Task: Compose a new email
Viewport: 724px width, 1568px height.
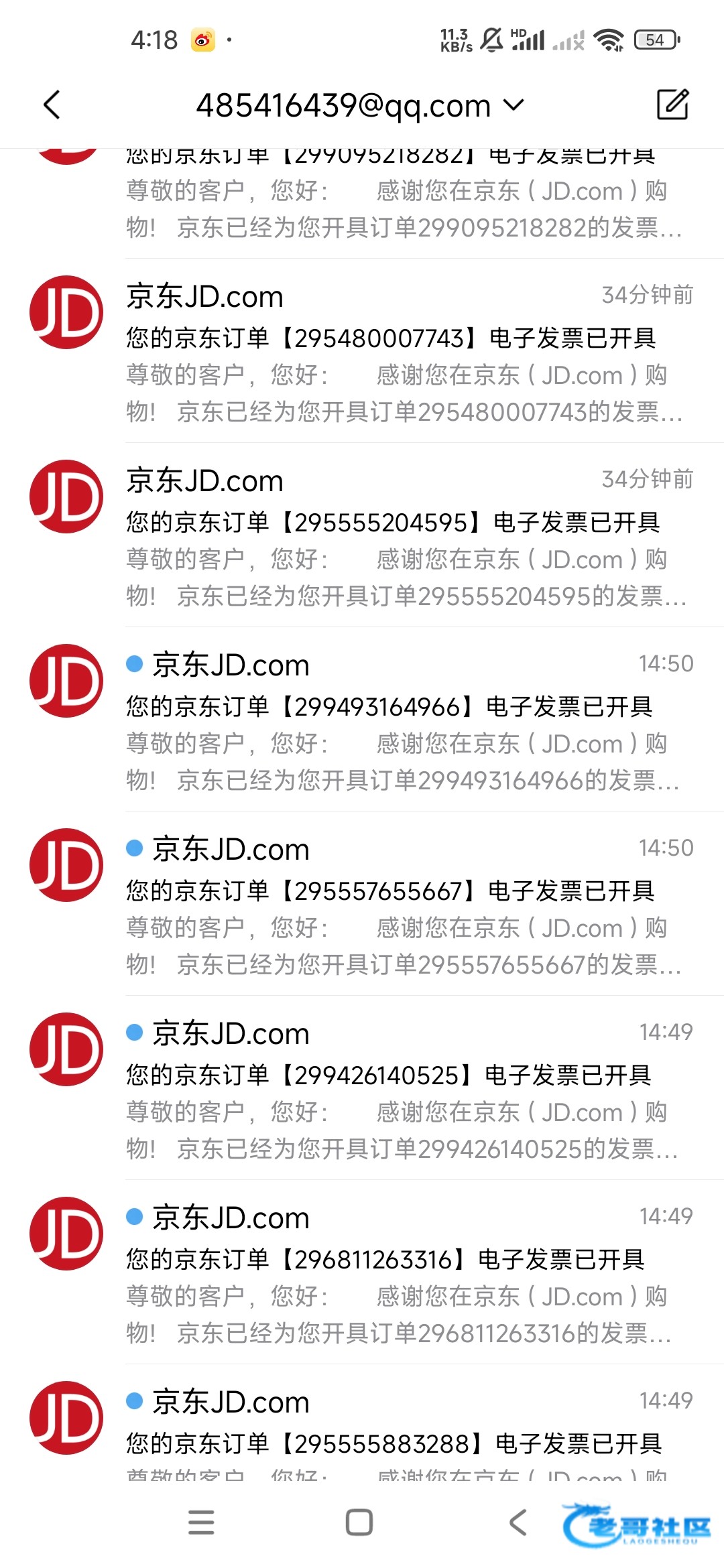Action: point(672,105)
